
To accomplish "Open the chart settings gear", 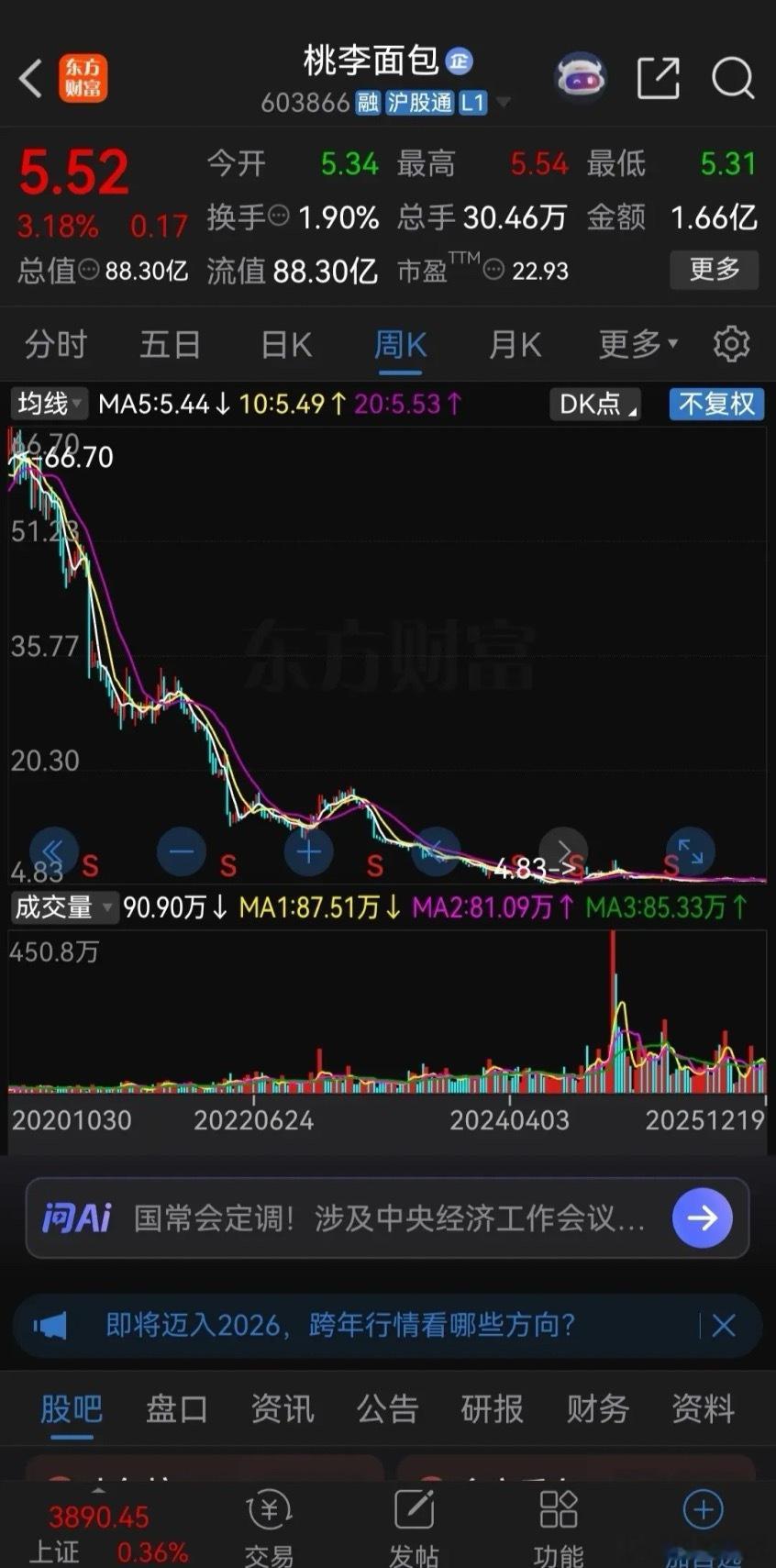I will pos(731,343).
